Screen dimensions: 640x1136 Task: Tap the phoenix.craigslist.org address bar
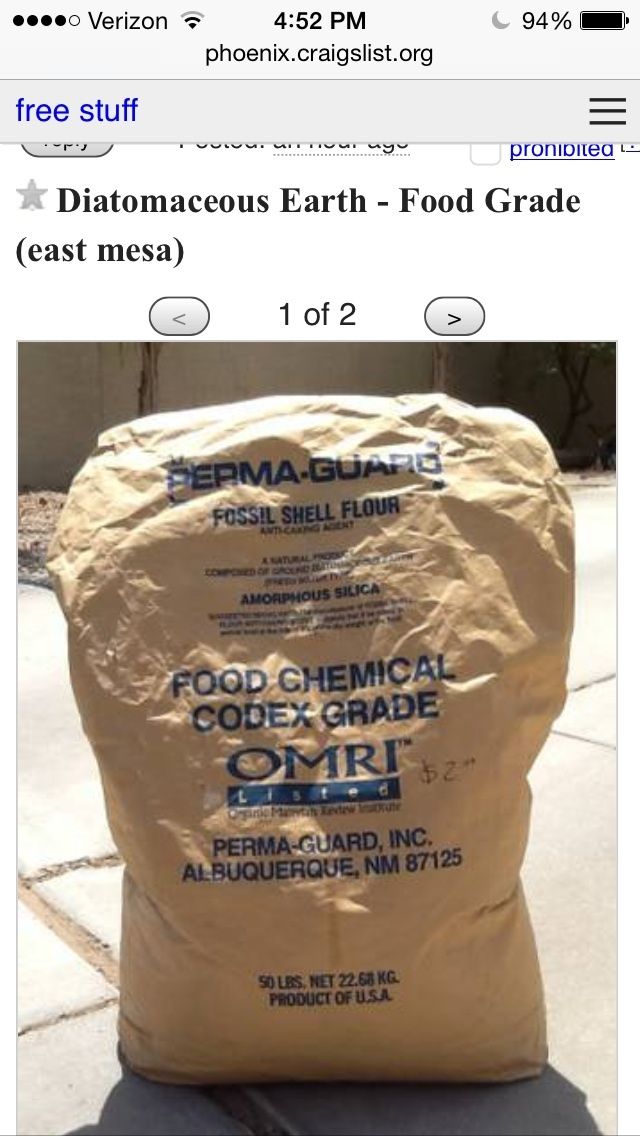(319, 54)
